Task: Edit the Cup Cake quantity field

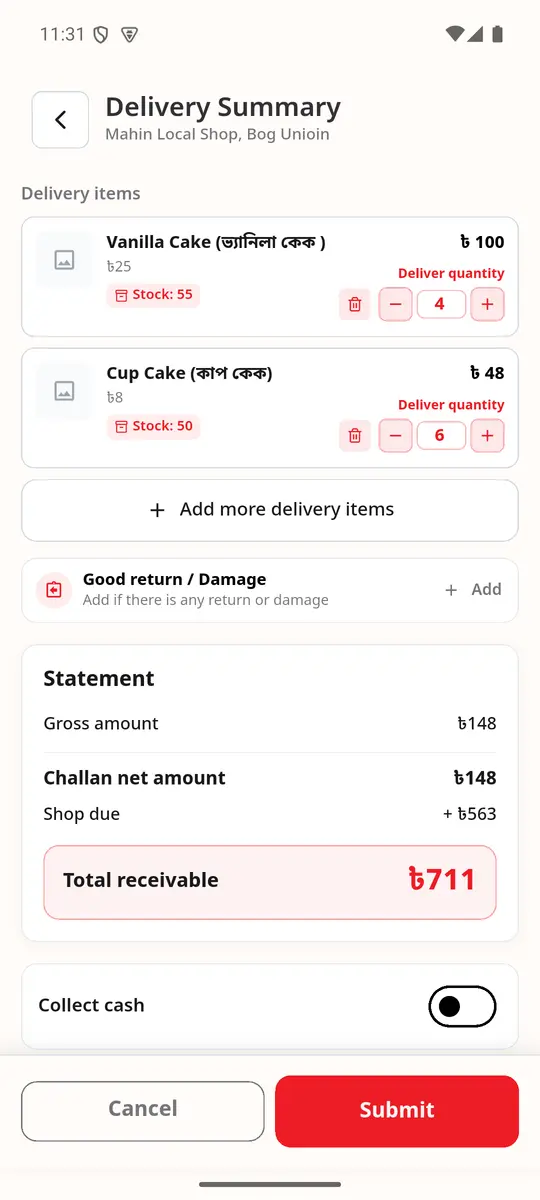Action: 441,436
